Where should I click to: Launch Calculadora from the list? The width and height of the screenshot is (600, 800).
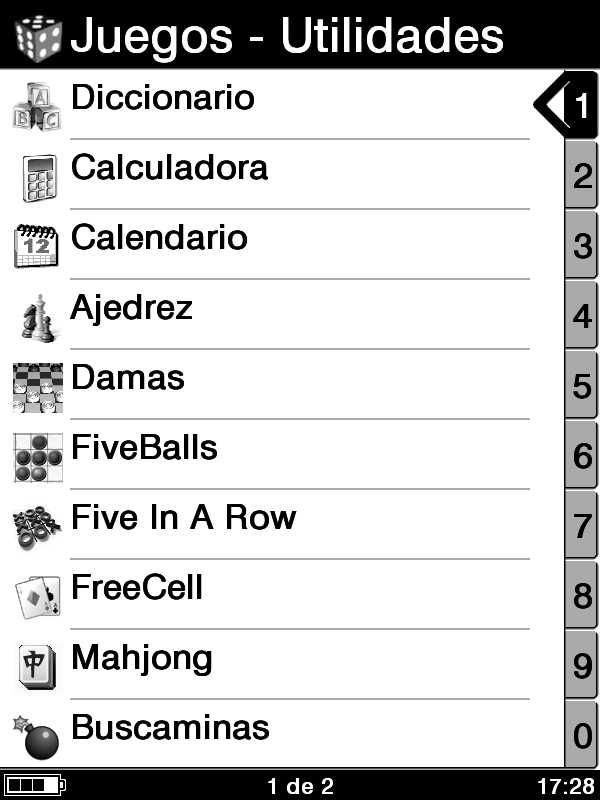coord(169,167)
